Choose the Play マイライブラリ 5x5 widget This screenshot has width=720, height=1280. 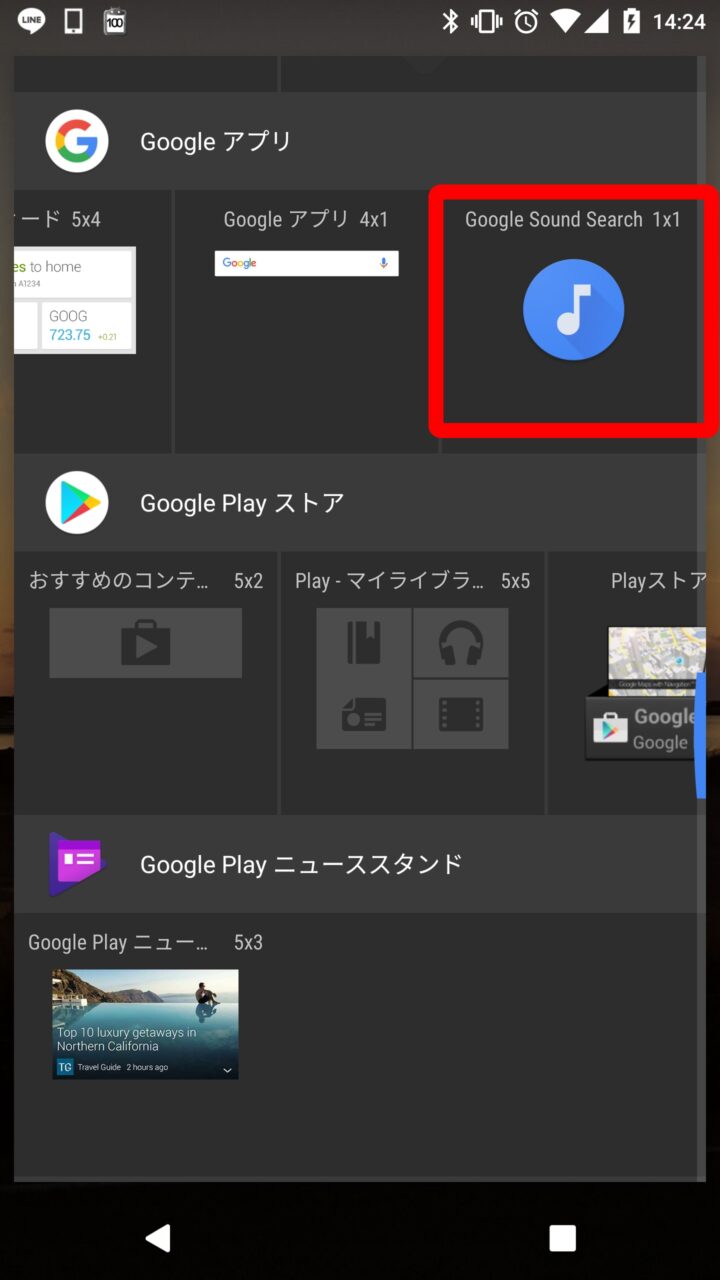click(x=412, y=678)
